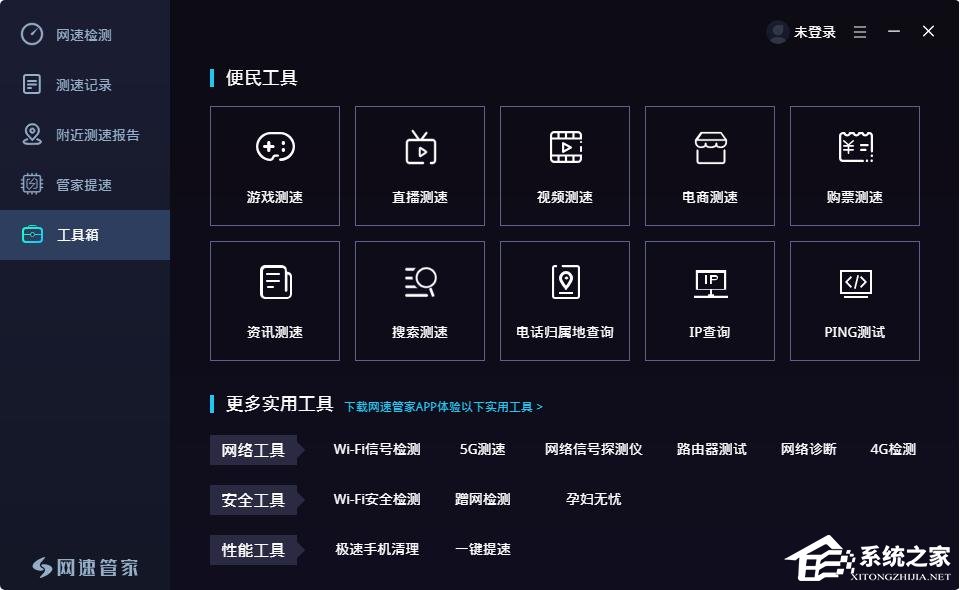The height and width of the screenshot is (590, 960).
Task: Launch 资讯测速 tile
Action: click(275, 301)
